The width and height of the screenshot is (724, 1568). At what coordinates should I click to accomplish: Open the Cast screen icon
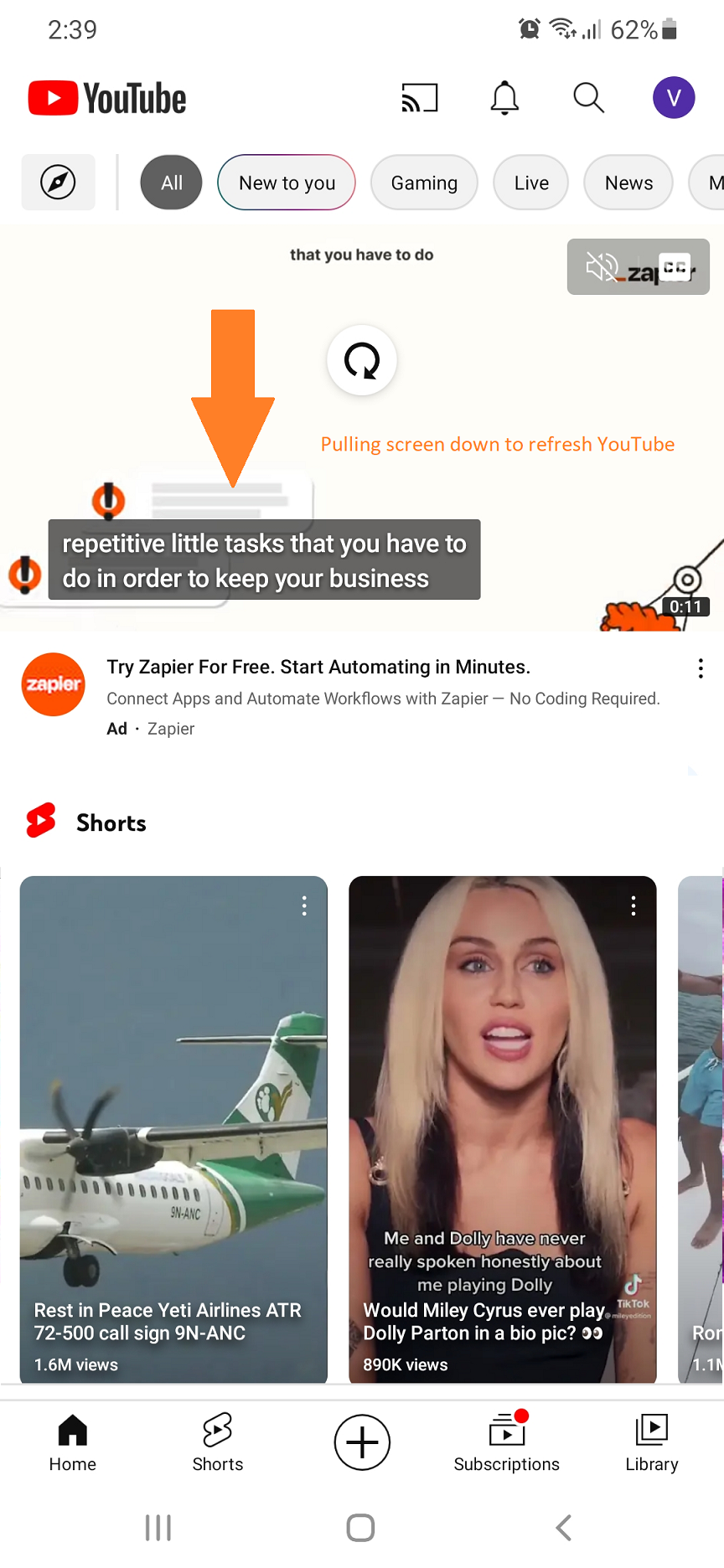click(419, 98)
